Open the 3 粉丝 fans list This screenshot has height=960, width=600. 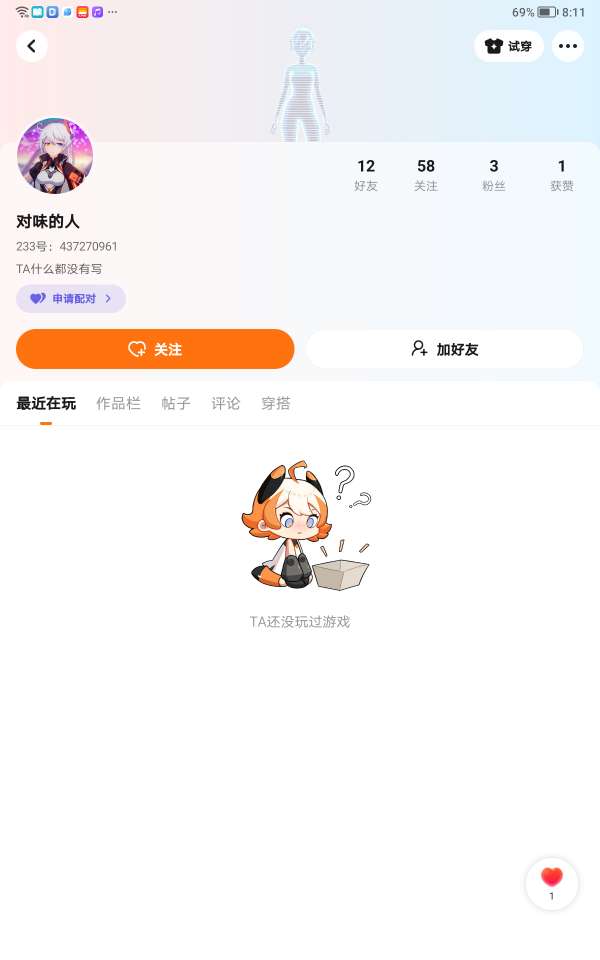click(494, 174)
